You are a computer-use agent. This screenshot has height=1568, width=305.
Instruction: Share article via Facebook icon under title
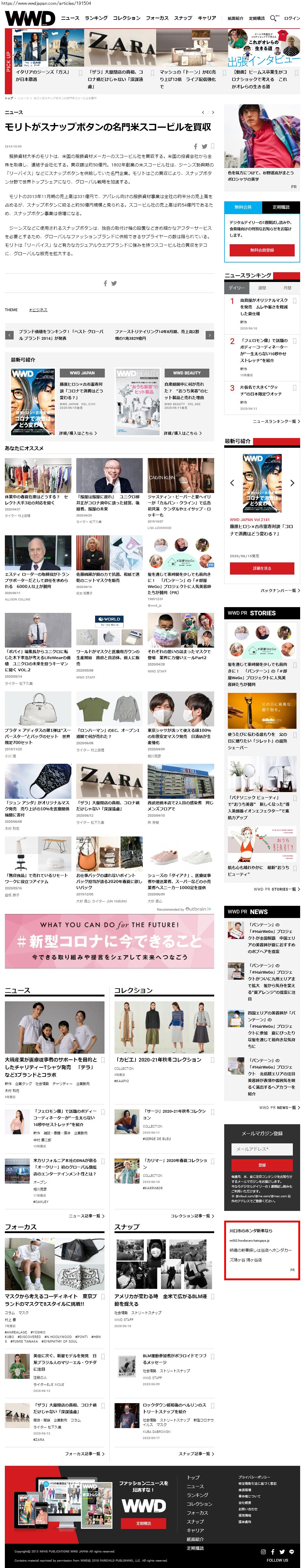click(196, 147)
